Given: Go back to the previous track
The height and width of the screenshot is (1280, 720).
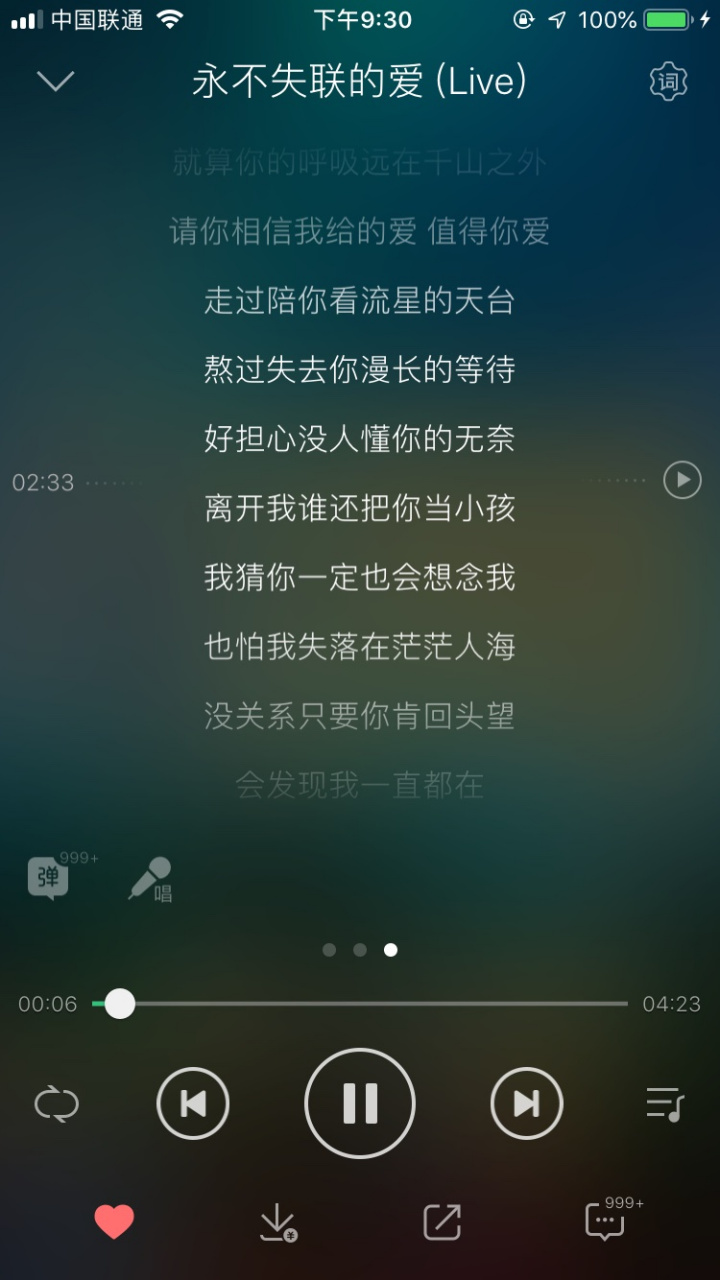Looking at the screenshot, I should click(x=193, y=1103).
